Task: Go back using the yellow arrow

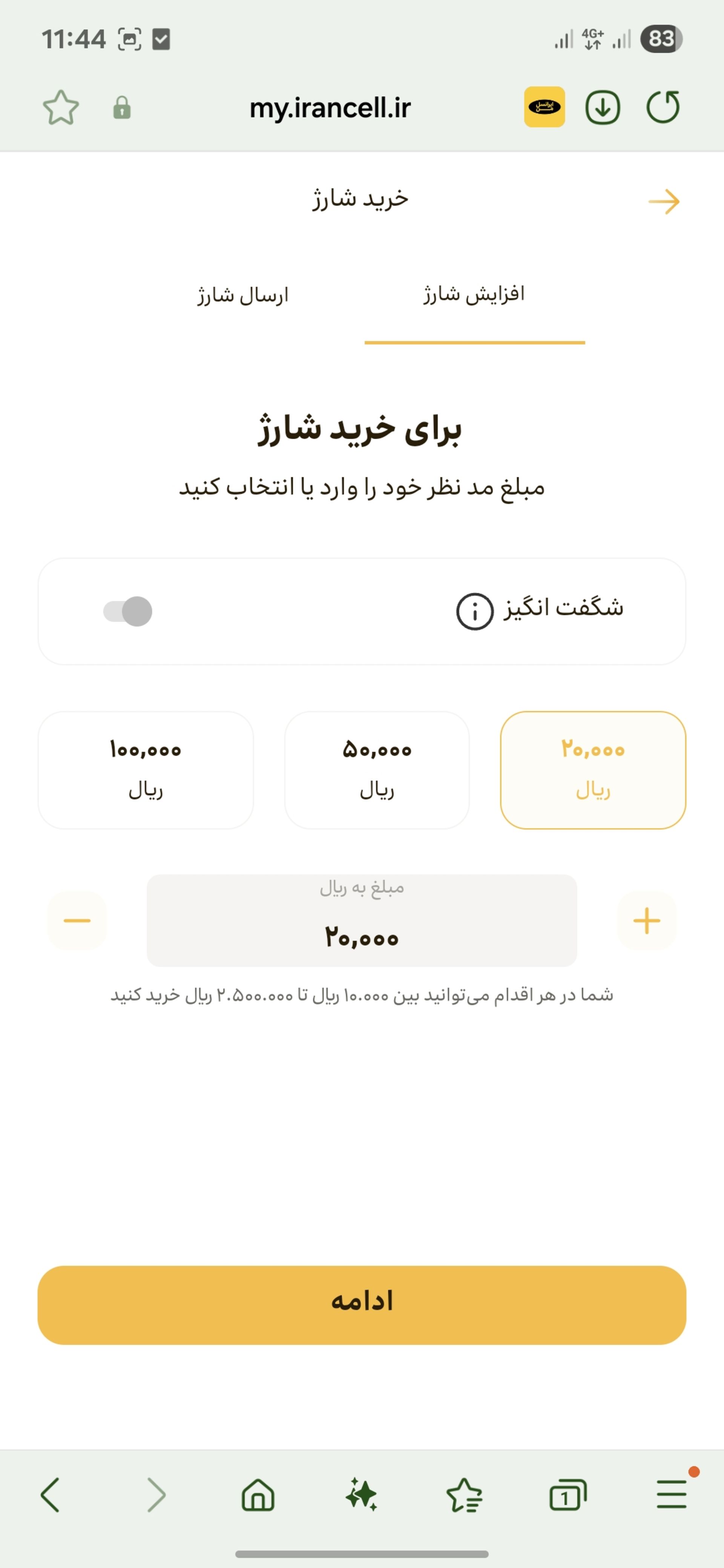Action: (664, 202)
